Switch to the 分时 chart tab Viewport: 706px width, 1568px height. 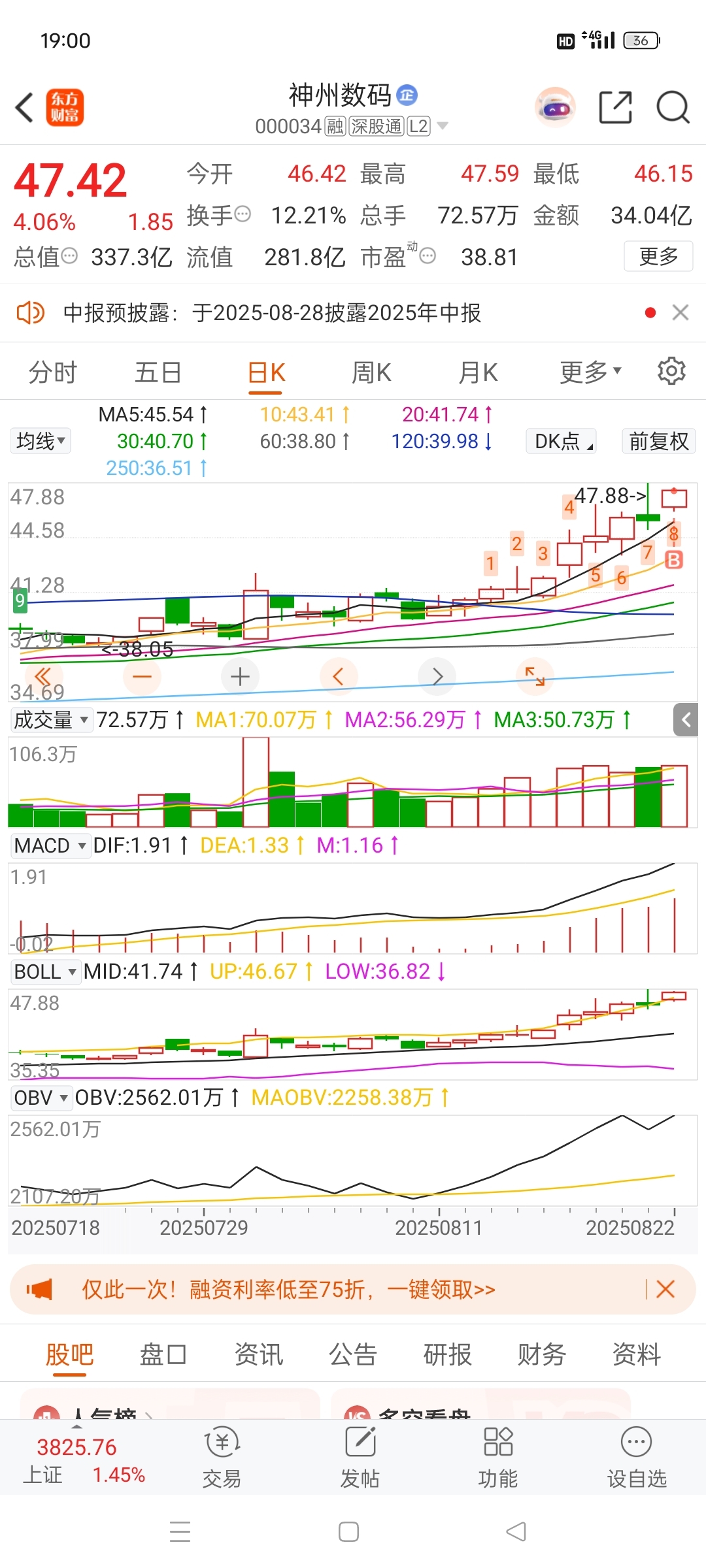pos(52,373)
